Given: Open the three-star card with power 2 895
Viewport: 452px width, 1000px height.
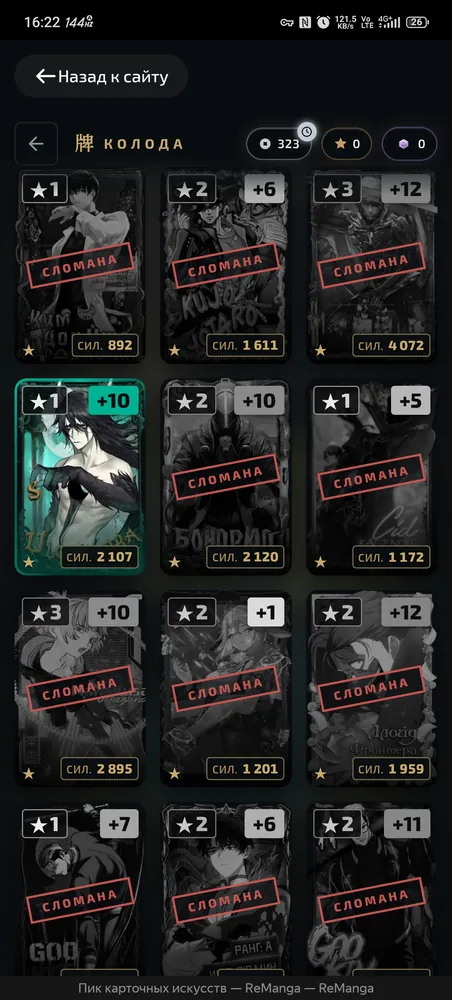Looking at the screenshot, I should coord(80,689).
